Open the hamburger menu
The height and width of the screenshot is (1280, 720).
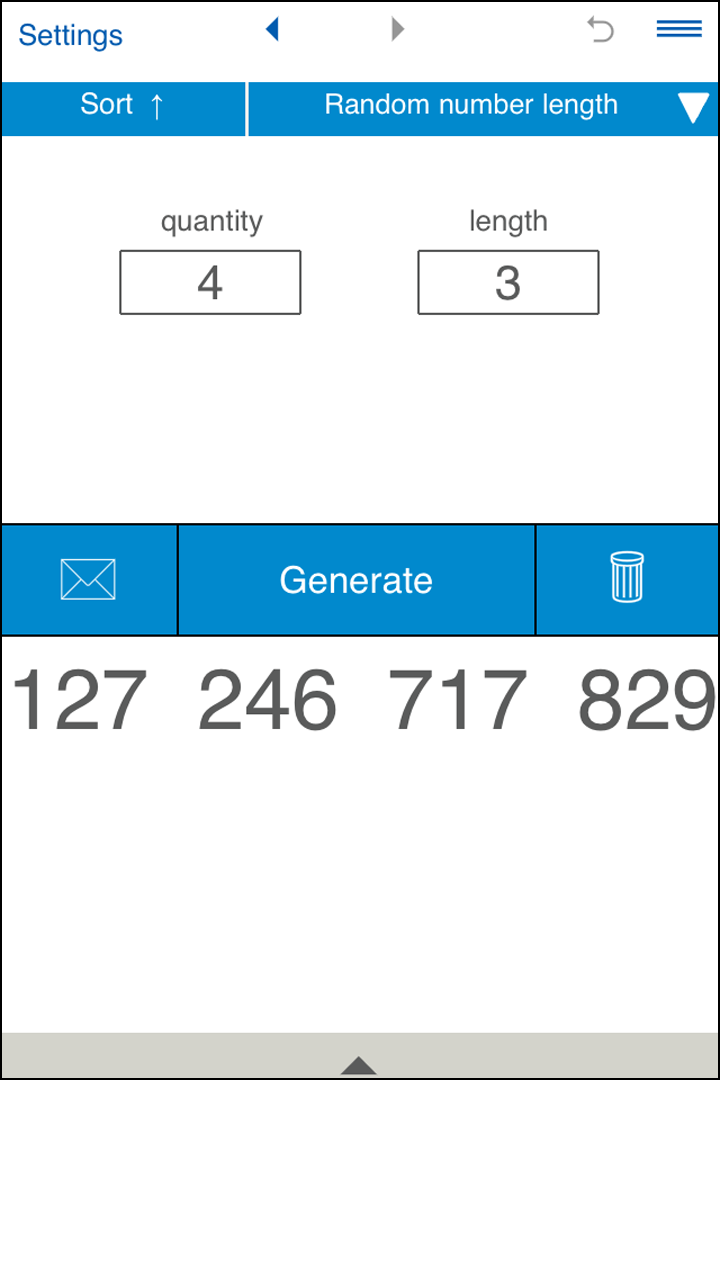click(x=679, y=29)
